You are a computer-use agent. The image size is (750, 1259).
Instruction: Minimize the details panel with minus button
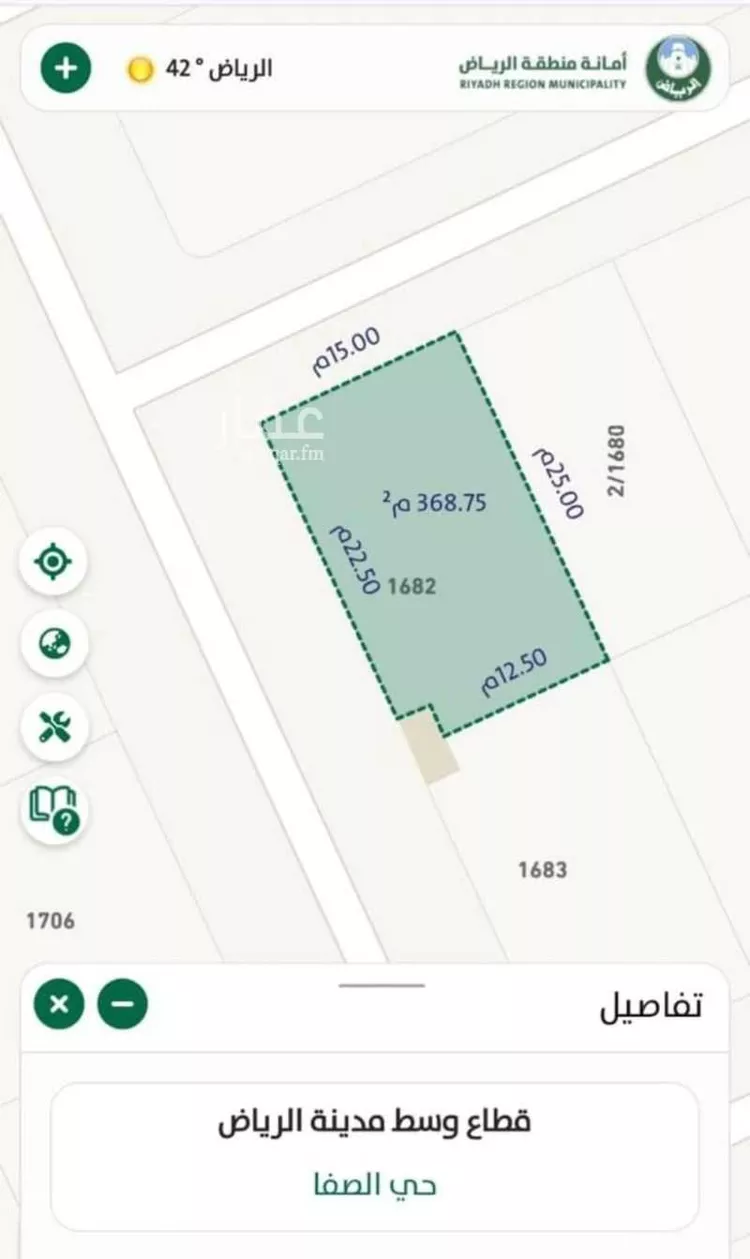coord(122,1003)
